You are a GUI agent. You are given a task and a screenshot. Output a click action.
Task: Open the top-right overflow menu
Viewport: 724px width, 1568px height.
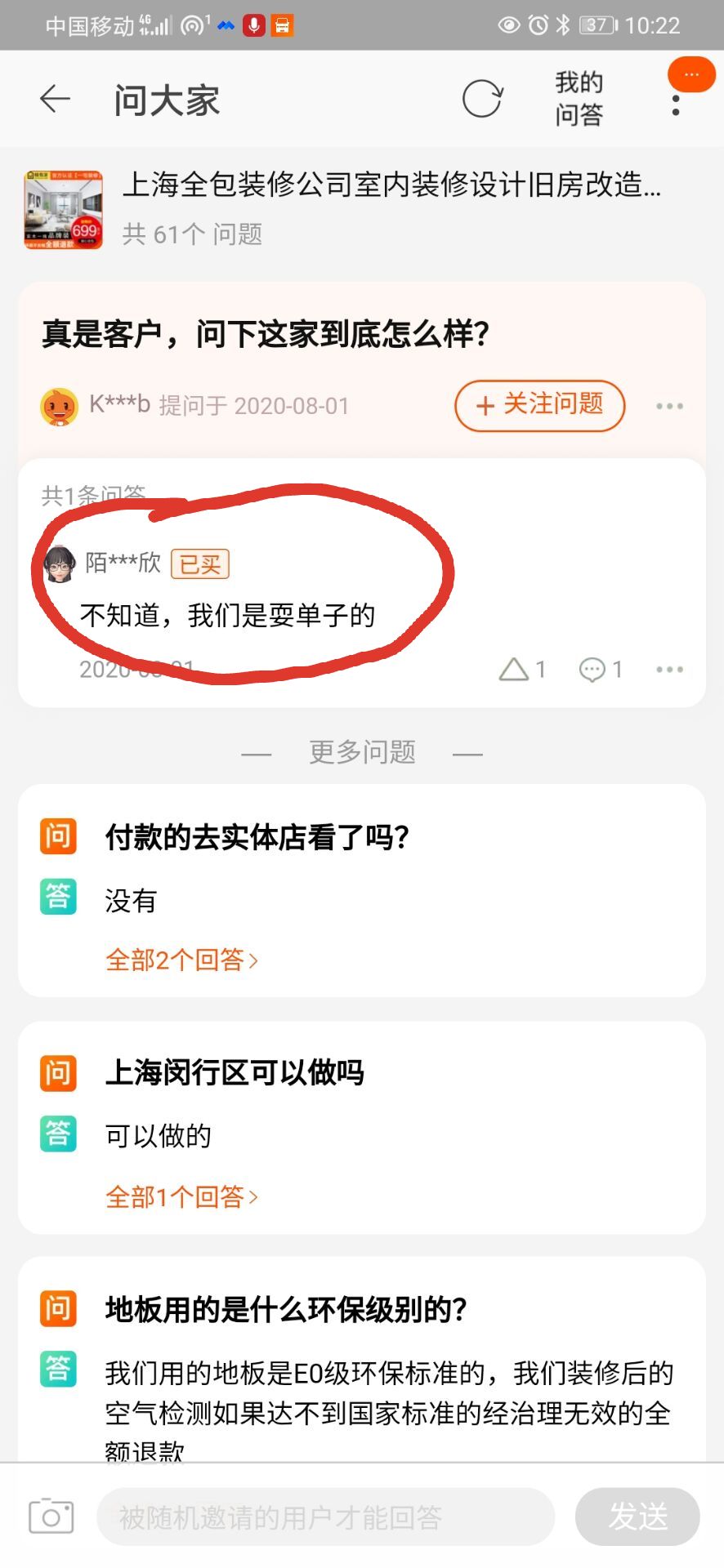coord(676,105)
